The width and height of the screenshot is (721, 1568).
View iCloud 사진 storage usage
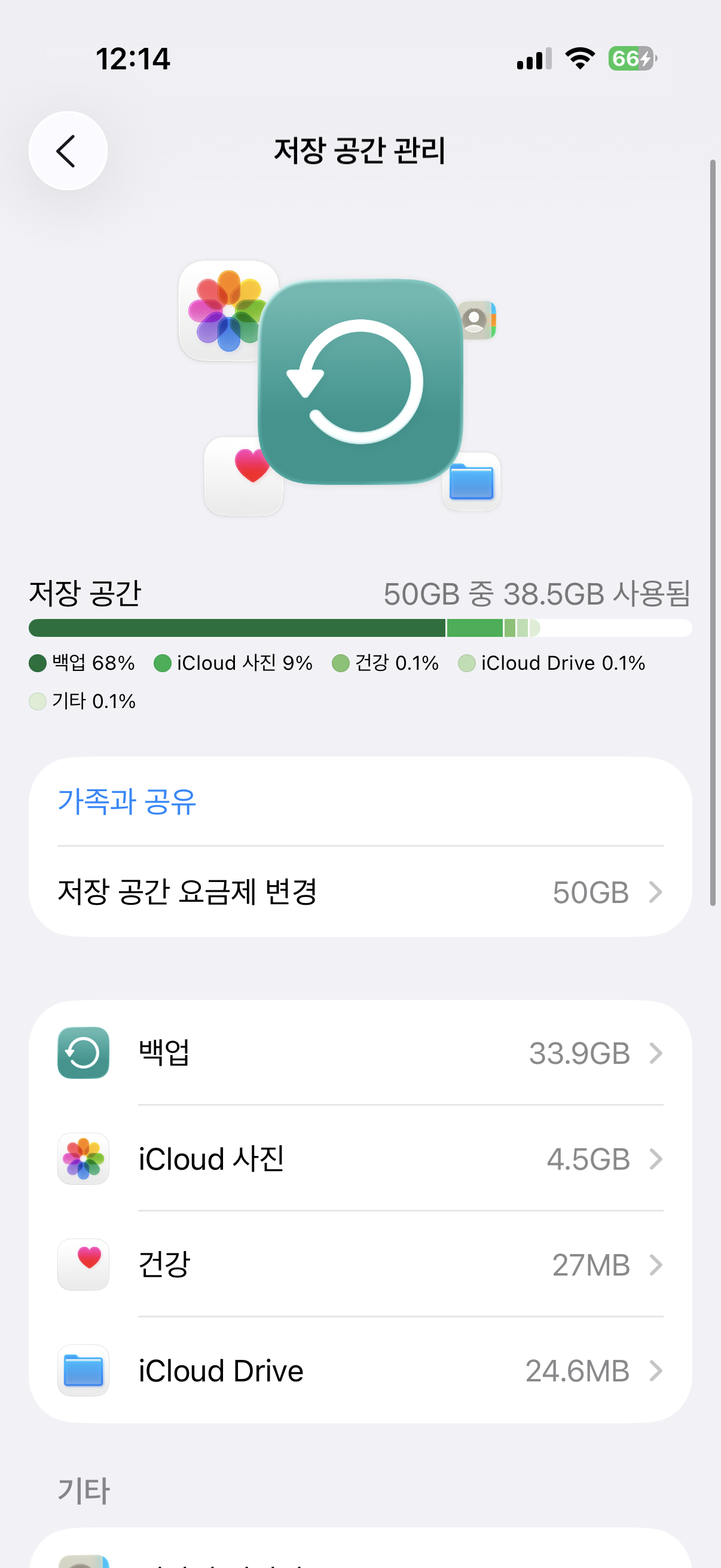(x=360, y=1159)
